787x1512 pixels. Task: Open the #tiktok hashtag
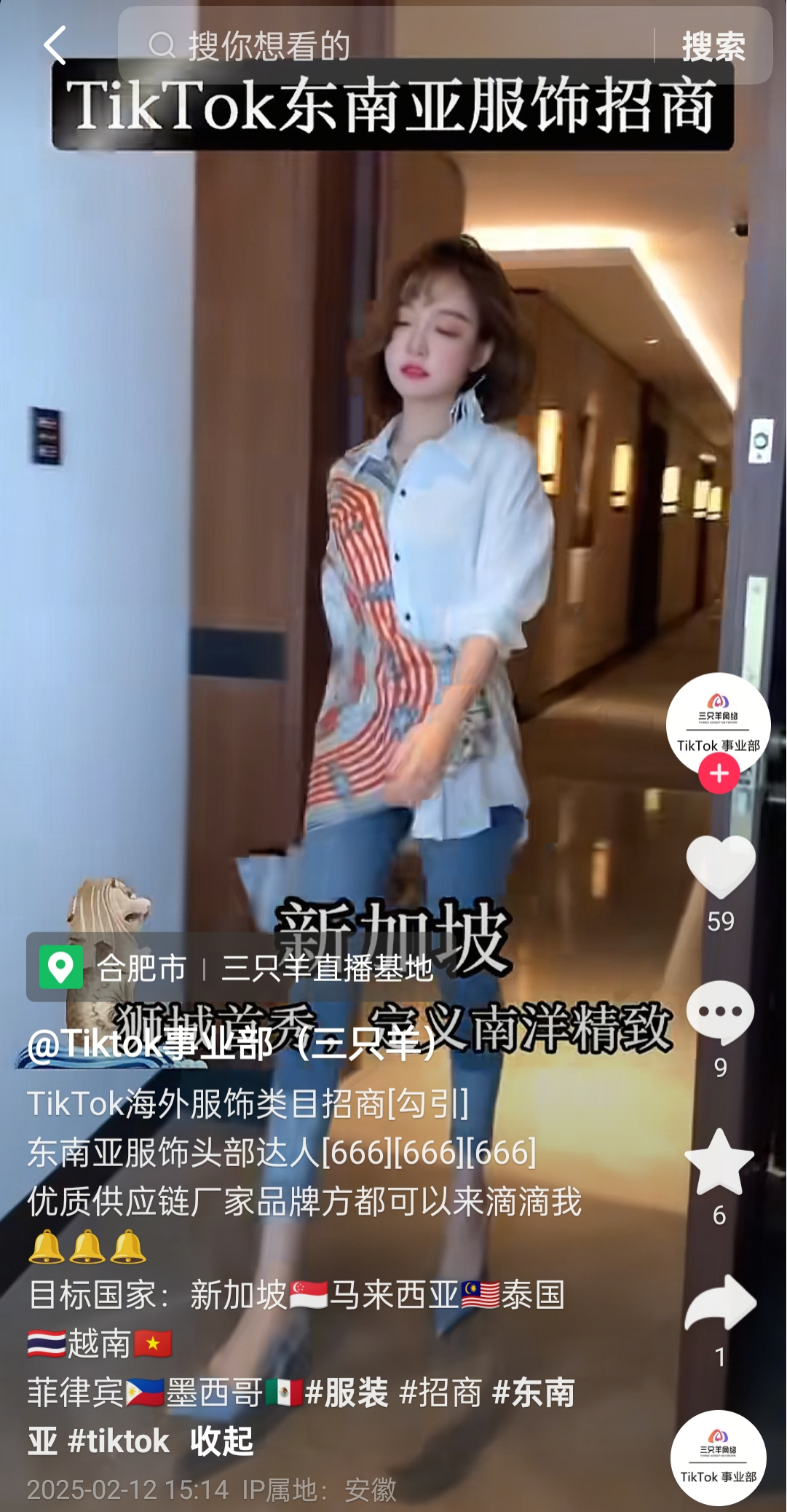coord(118,1441)
